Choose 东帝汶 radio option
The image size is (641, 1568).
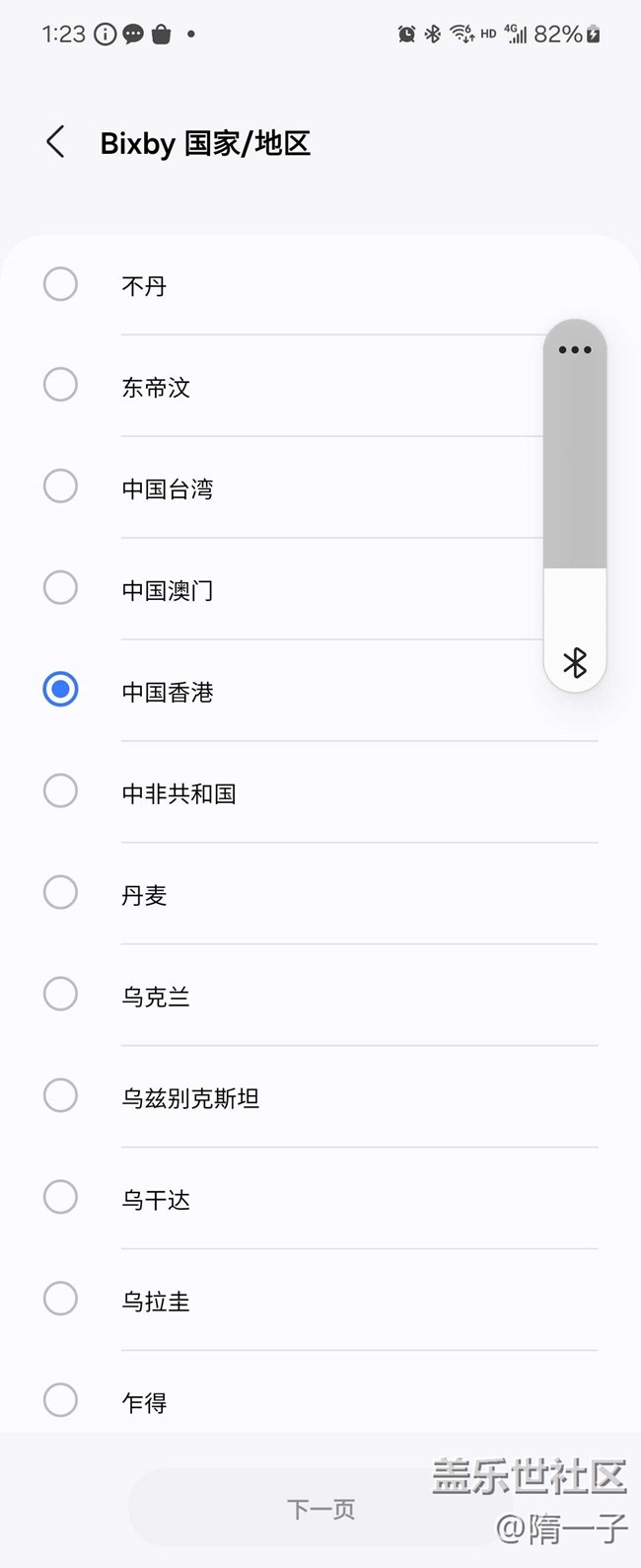(x=61, y=385)
